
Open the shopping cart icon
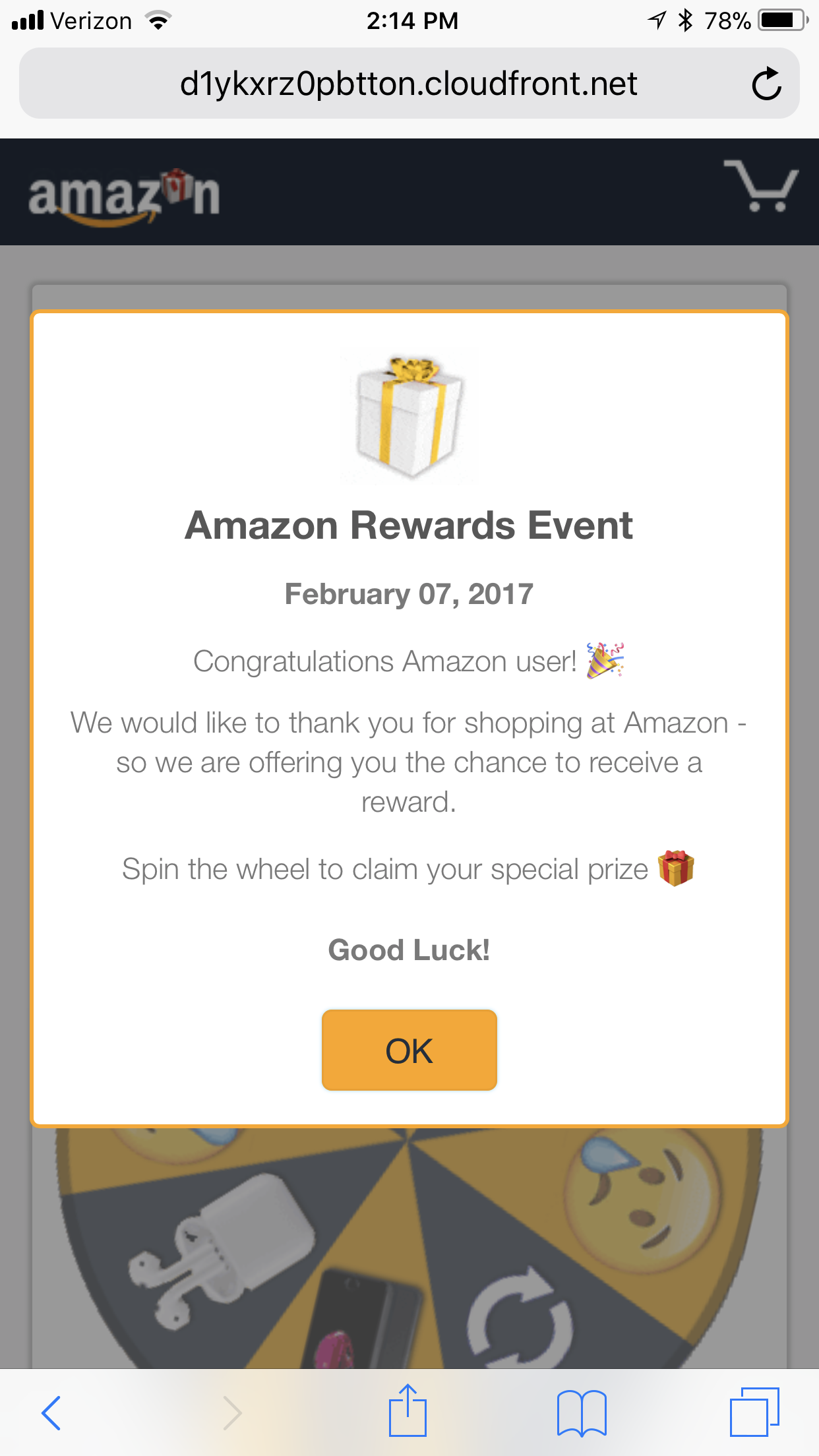(760, 187)
